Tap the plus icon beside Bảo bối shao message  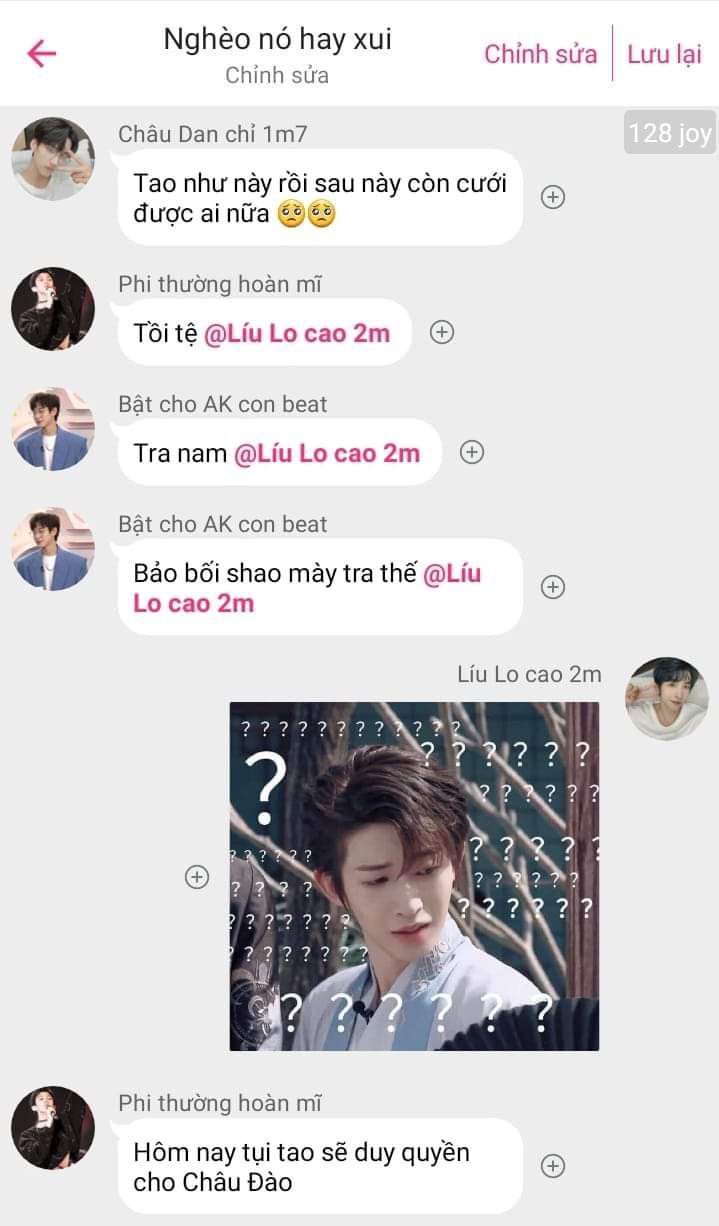point(553,587)
